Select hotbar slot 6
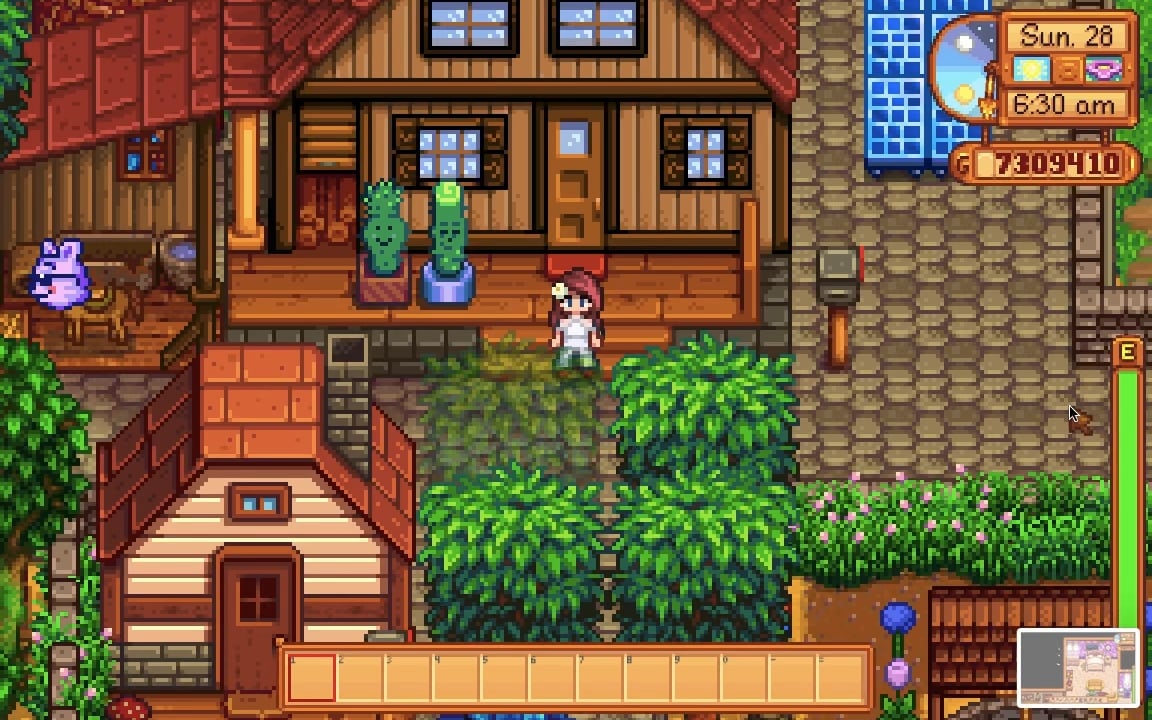This screenshot has width=1152, height=720. [x=551, y=677]
